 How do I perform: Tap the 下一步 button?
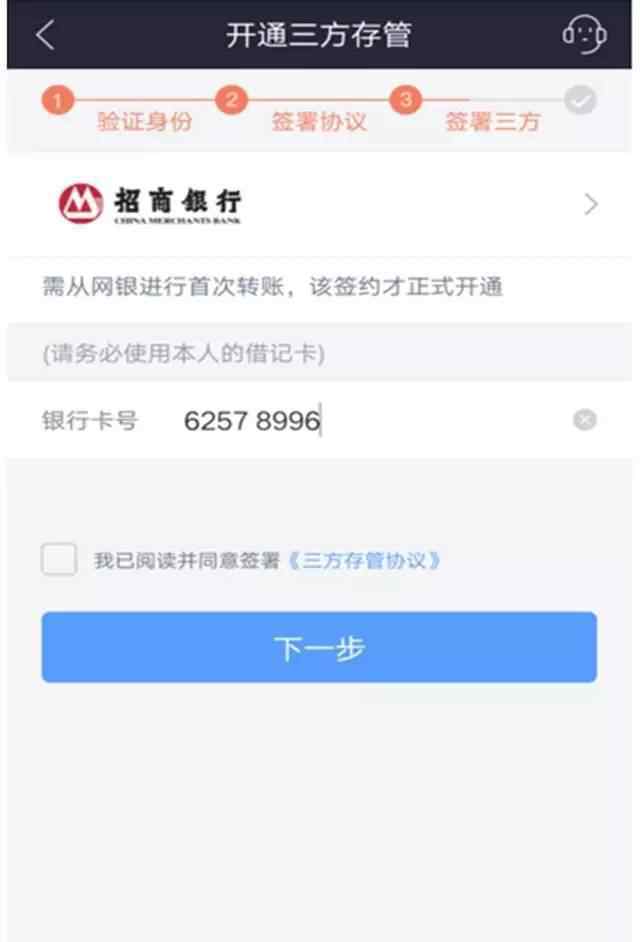[319, 648]
